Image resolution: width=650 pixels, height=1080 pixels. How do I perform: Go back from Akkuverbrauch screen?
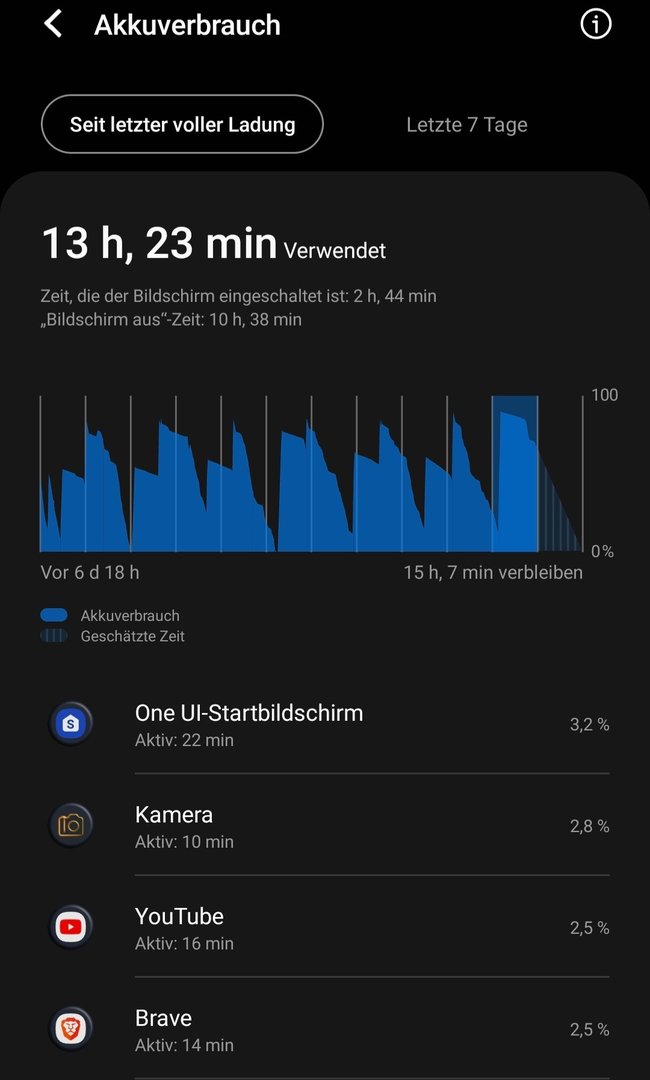(x=54, y=25)
